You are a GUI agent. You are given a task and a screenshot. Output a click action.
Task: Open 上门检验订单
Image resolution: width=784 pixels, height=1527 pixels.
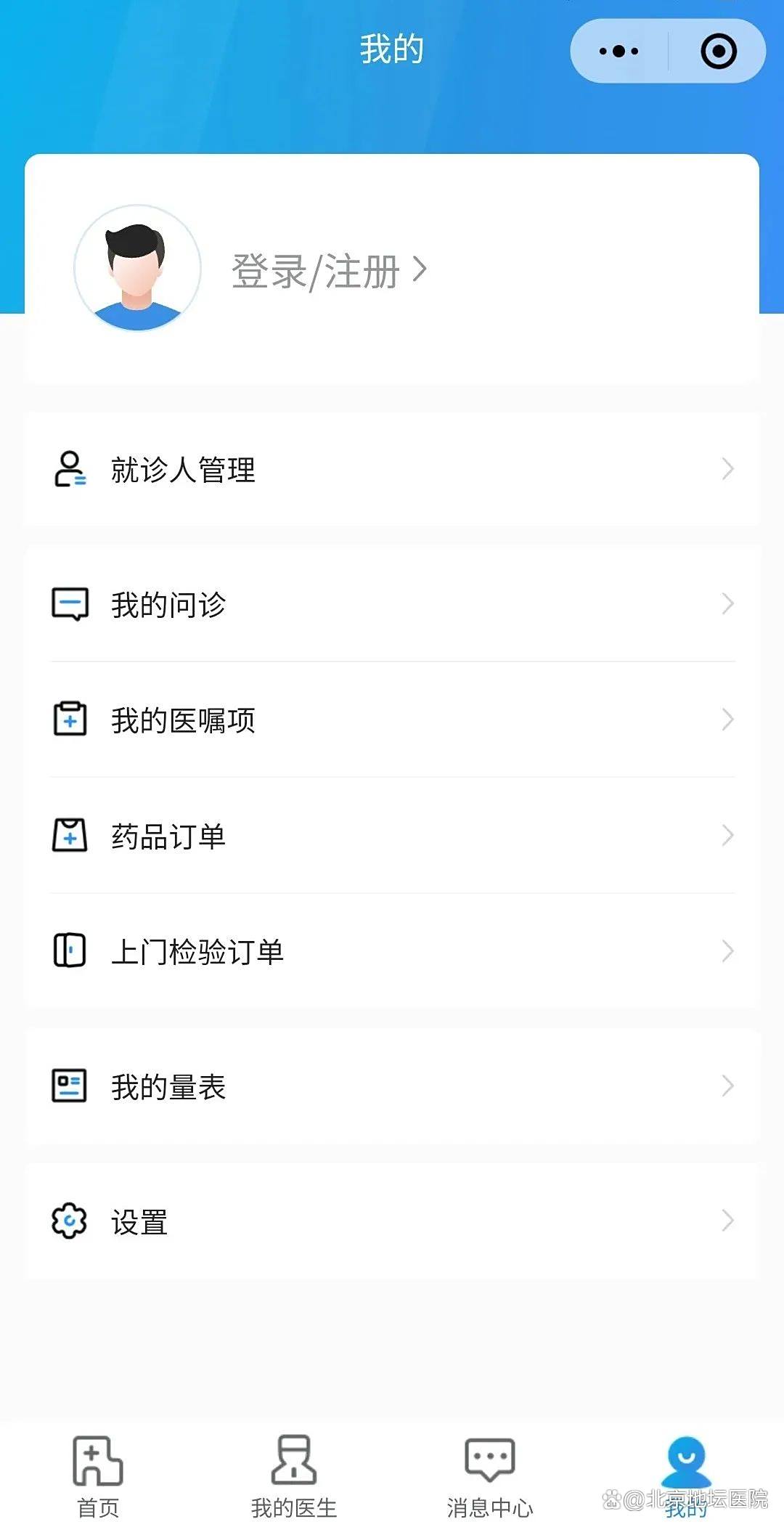point(392,951)
